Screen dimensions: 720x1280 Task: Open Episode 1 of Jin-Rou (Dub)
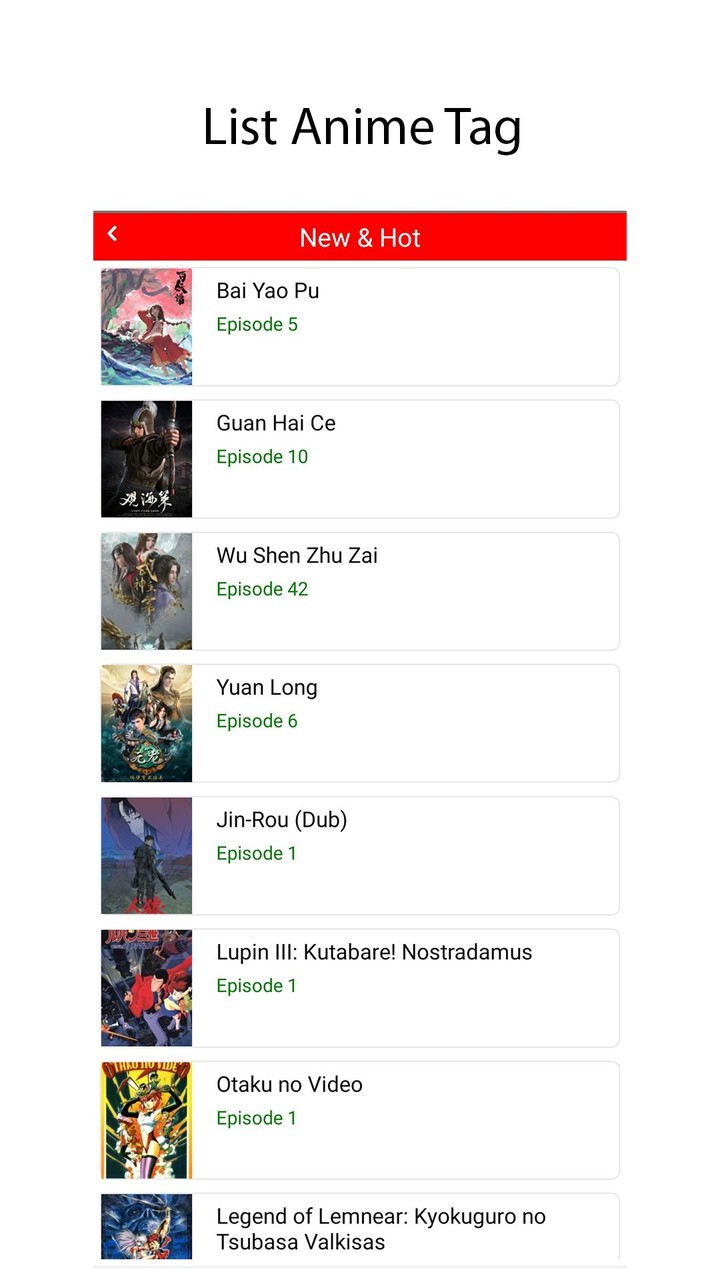[257, 853]
